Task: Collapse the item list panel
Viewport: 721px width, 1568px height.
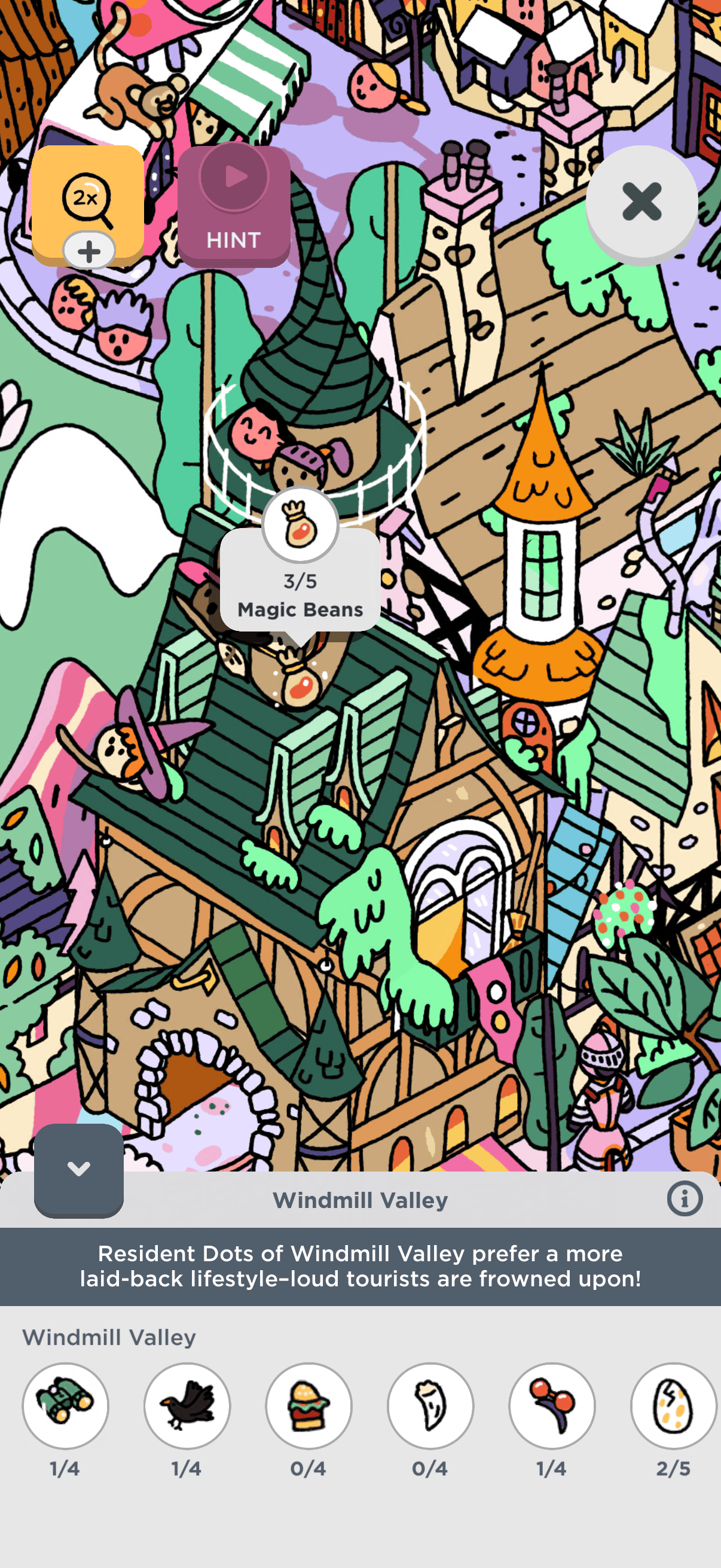Action: coord(78,1169)
